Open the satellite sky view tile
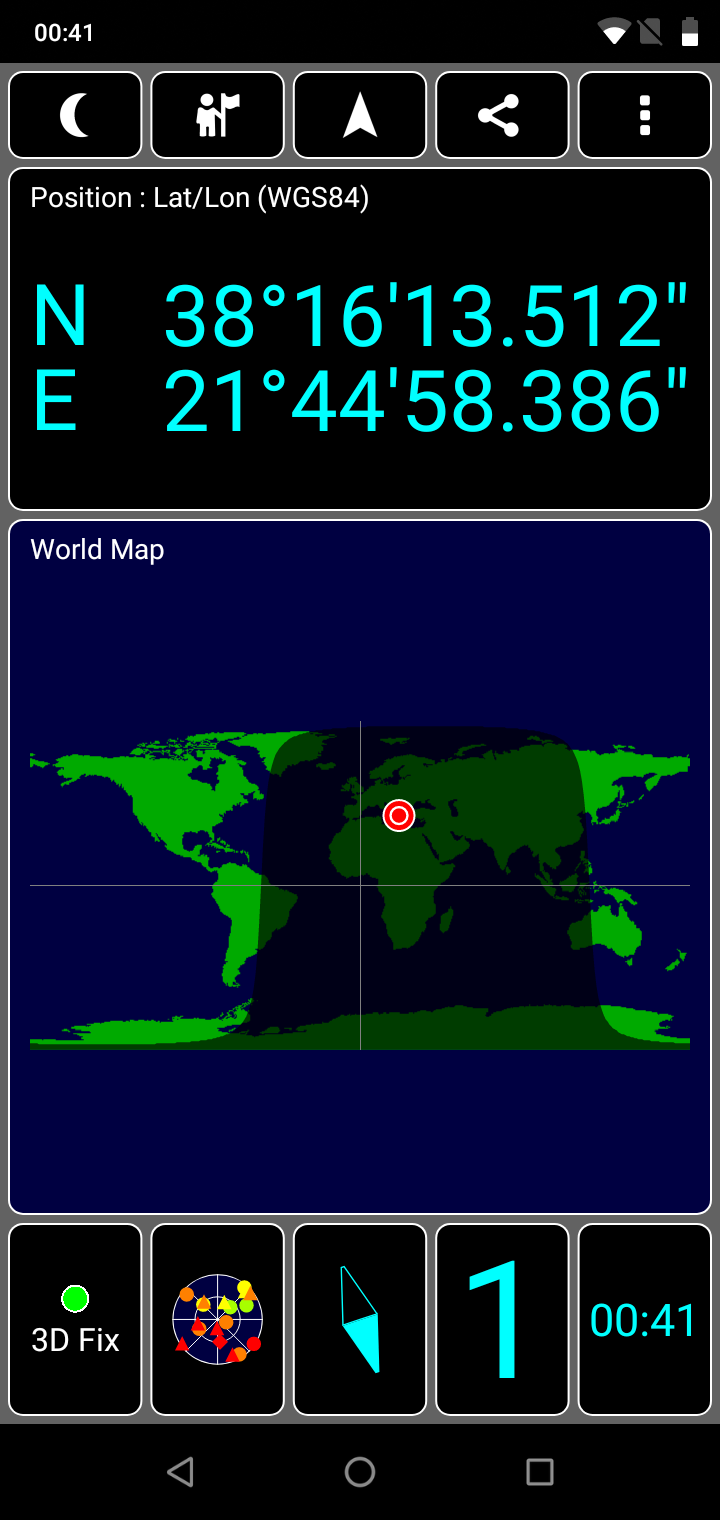Image resolution: width=720 pixels, height=1520 pixels. pyautogui.click(x=218, y=1319)
